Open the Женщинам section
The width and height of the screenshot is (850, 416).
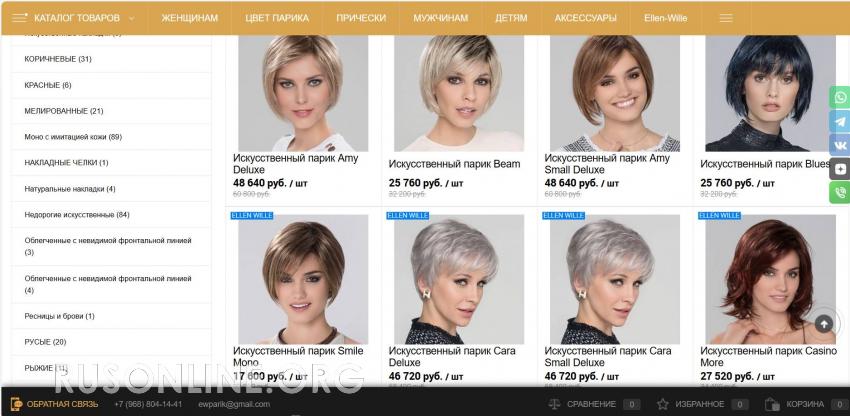point(189,18)
